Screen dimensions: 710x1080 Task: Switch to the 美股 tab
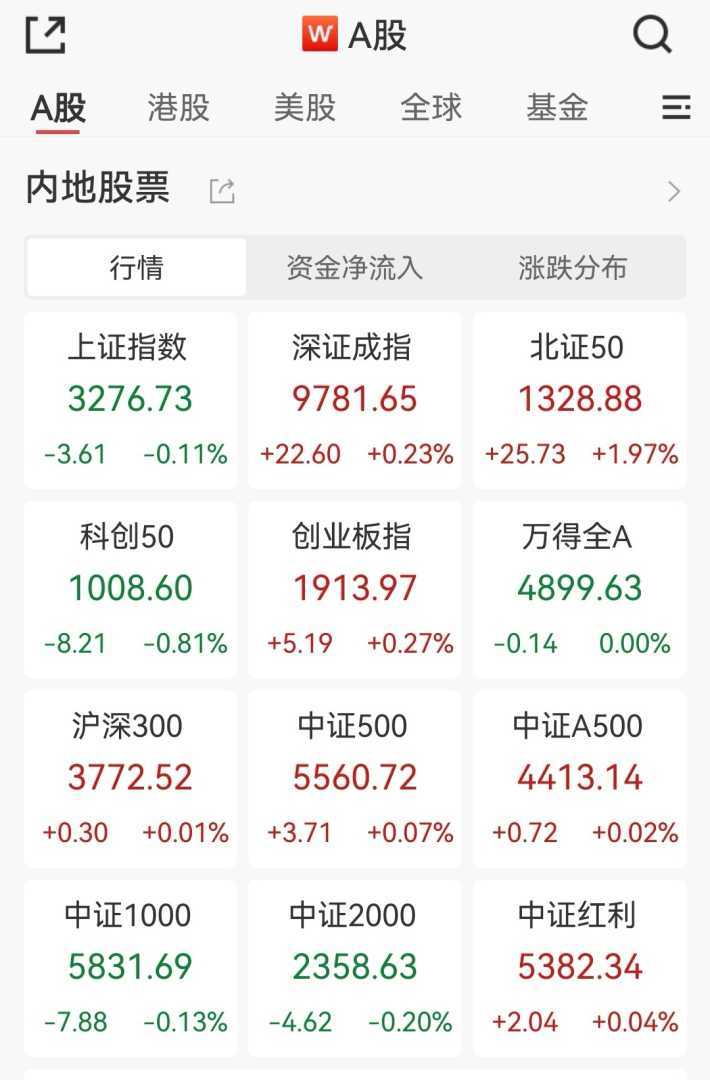[x=304, y=107]
